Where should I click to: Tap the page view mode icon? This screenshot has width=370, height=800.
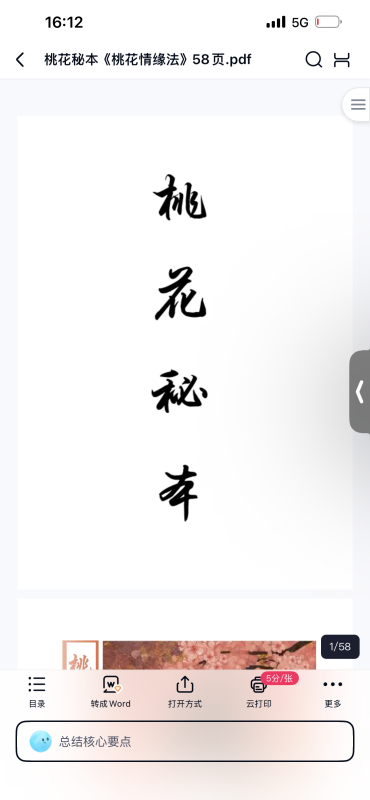[x=342, y=60]
